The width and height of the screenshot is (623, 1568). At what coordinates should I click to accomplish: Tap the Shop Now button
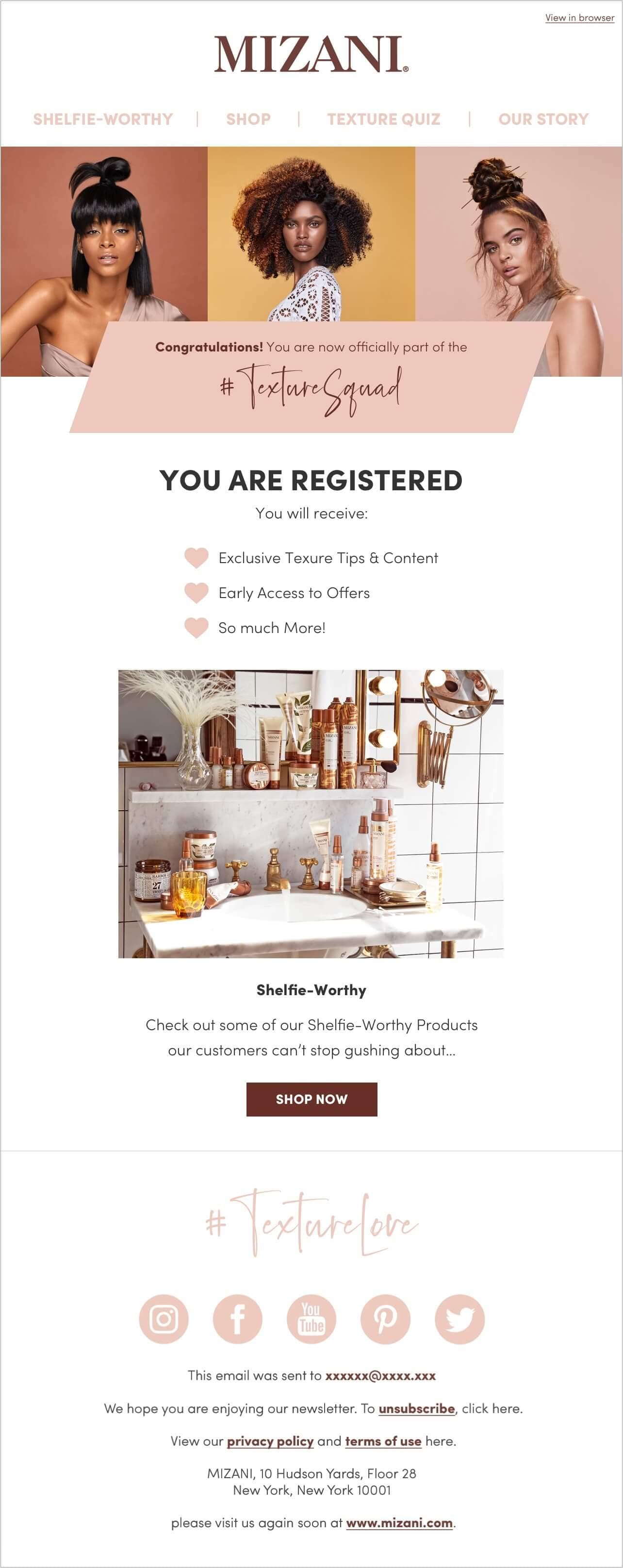pyautogui.click(x=311, y=1099)
